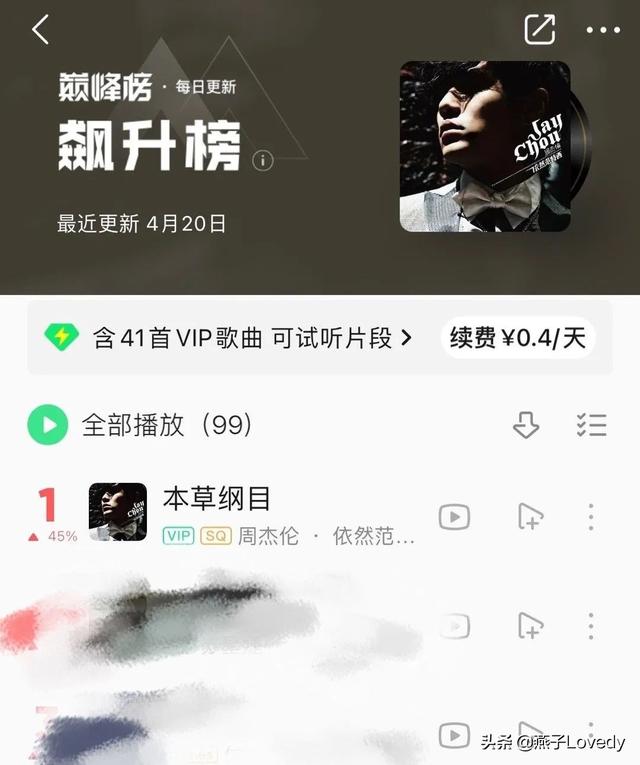
Task: Open the Jay Chou chart cover art
Action: (485, 147)
